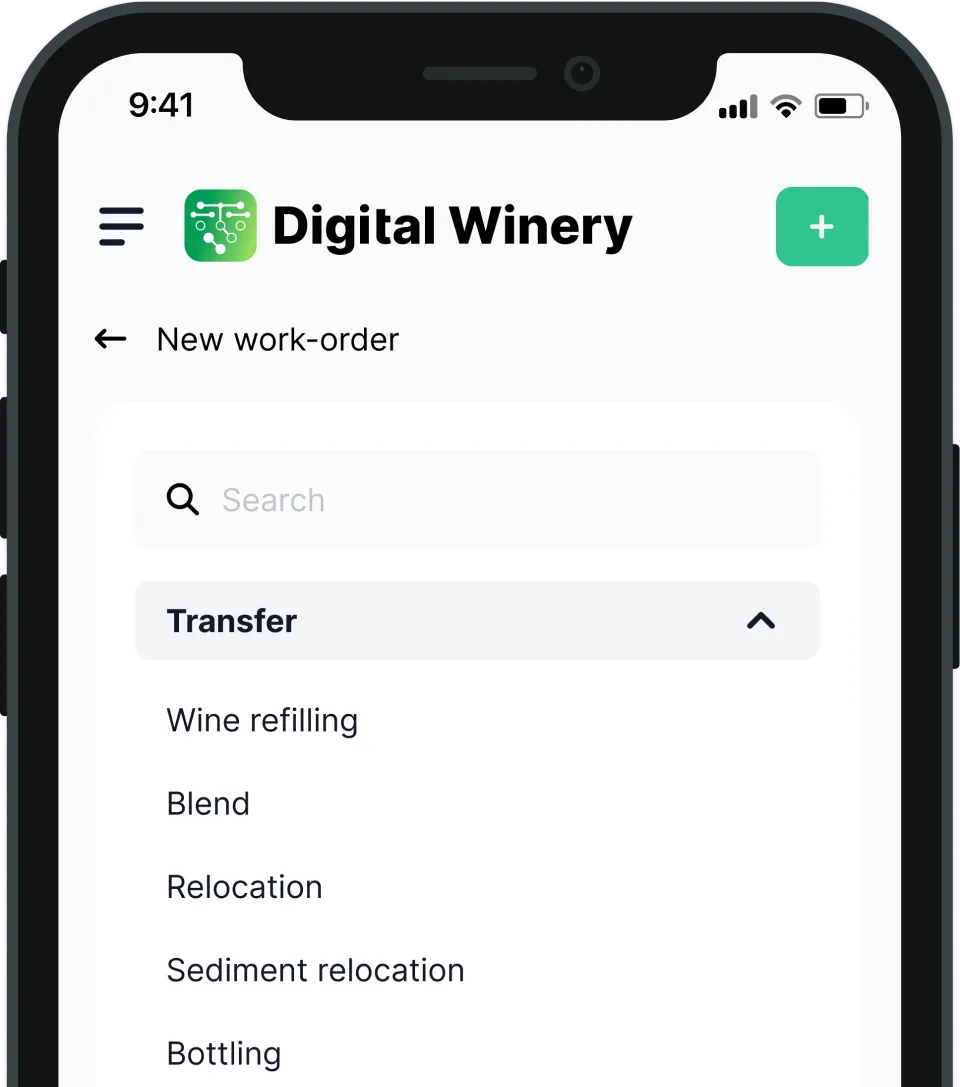The width and height of the screenshot is (960, 1087).
Task: Select the Bottling option
Action: (x=224, y=1053)
